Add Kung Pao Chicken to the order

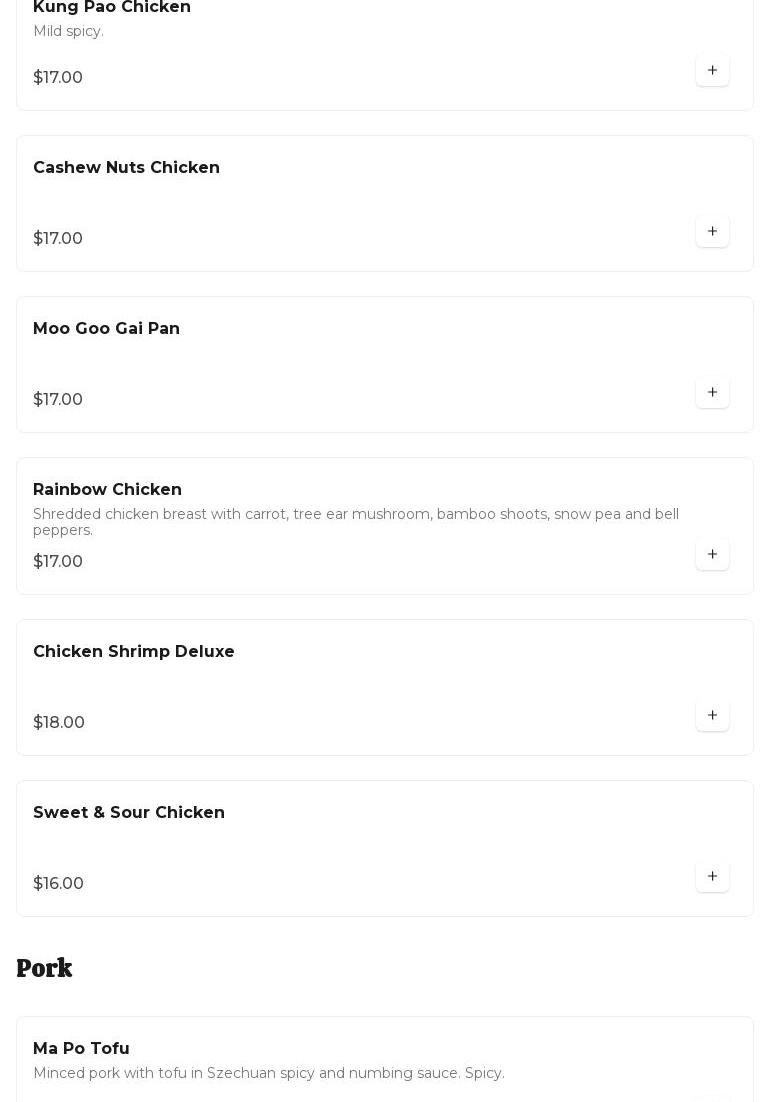[x=712, y=71]
